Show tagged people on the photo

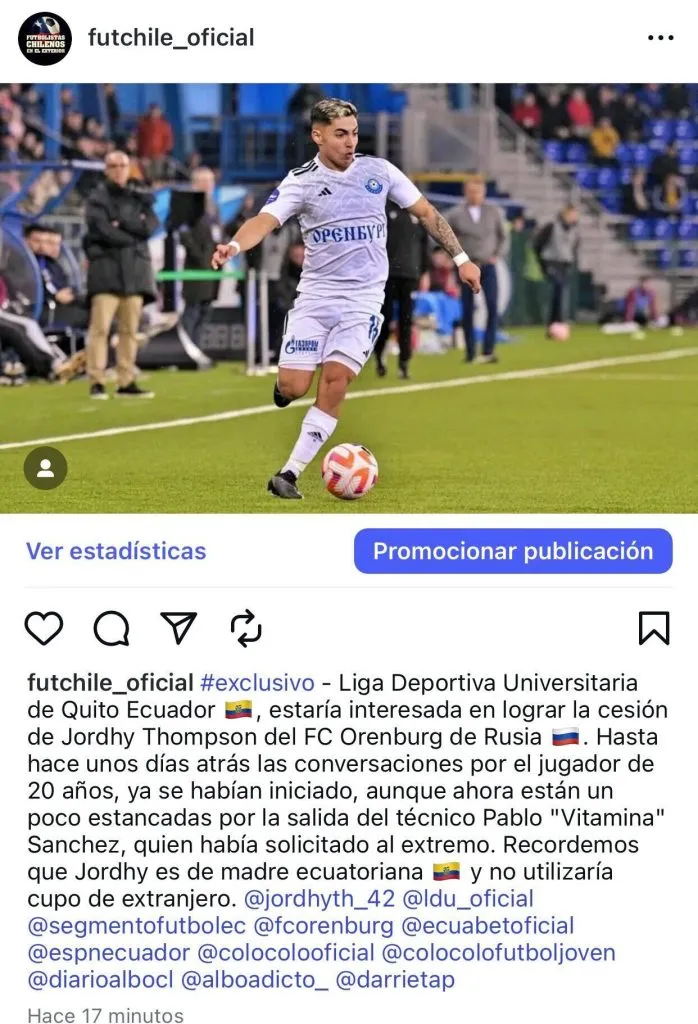coord(45,467)
